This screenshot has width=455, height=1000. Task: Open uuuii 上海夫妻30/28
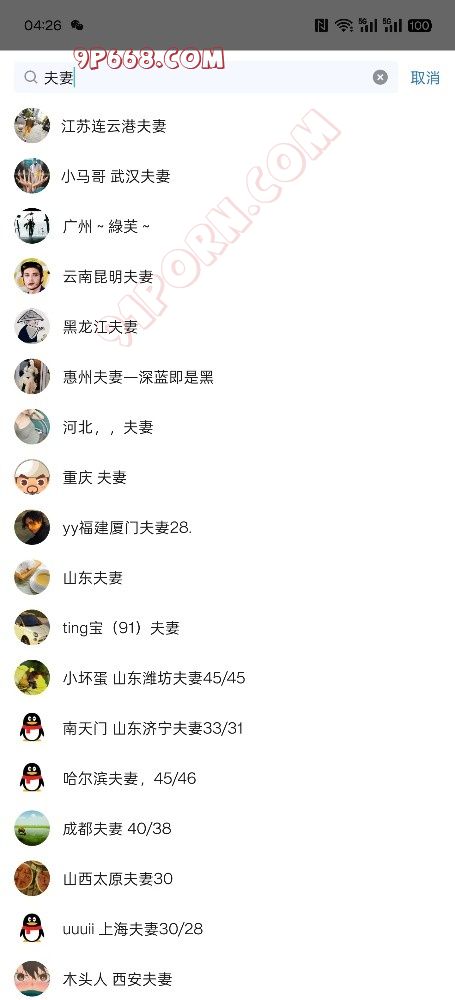point(227,929)
